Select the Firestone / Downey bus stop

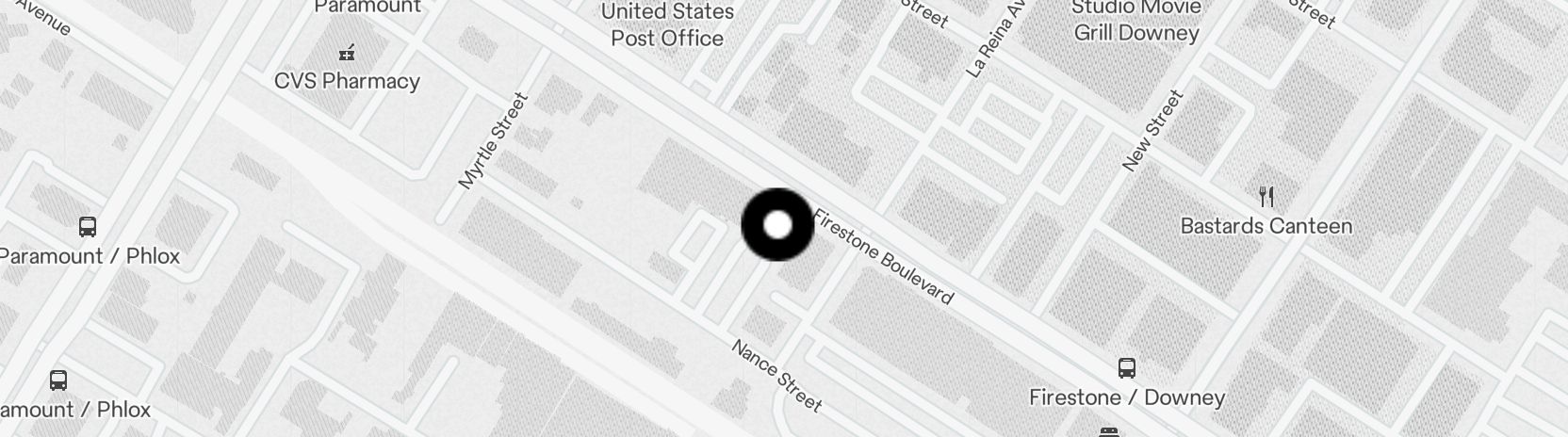tap(1126, 368)
